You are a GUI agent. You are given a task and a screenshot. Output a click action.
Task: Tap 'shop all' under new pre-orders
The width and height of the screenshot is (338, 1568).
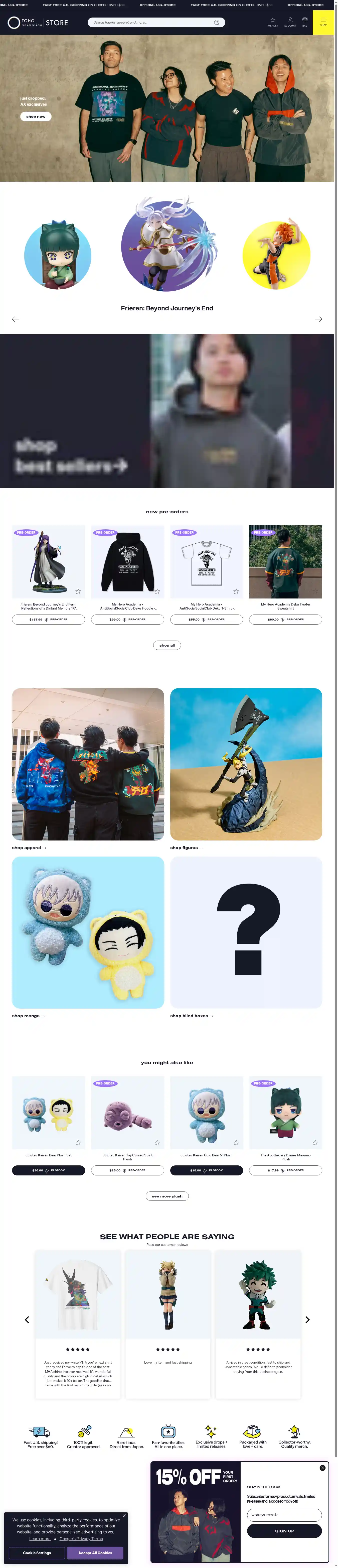coord(167,645)
